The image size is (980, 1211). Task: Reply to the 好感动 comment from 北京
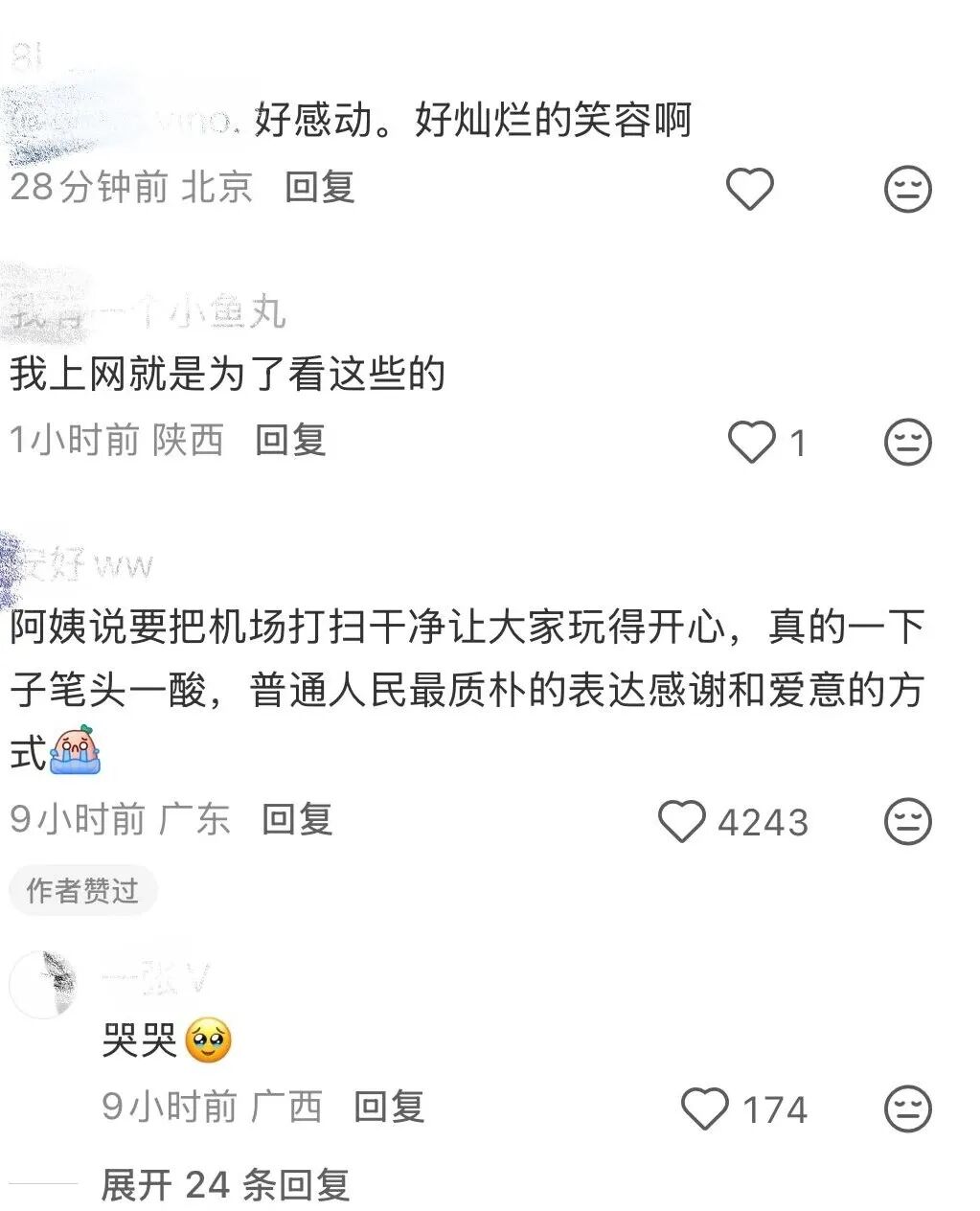[320, 187]
